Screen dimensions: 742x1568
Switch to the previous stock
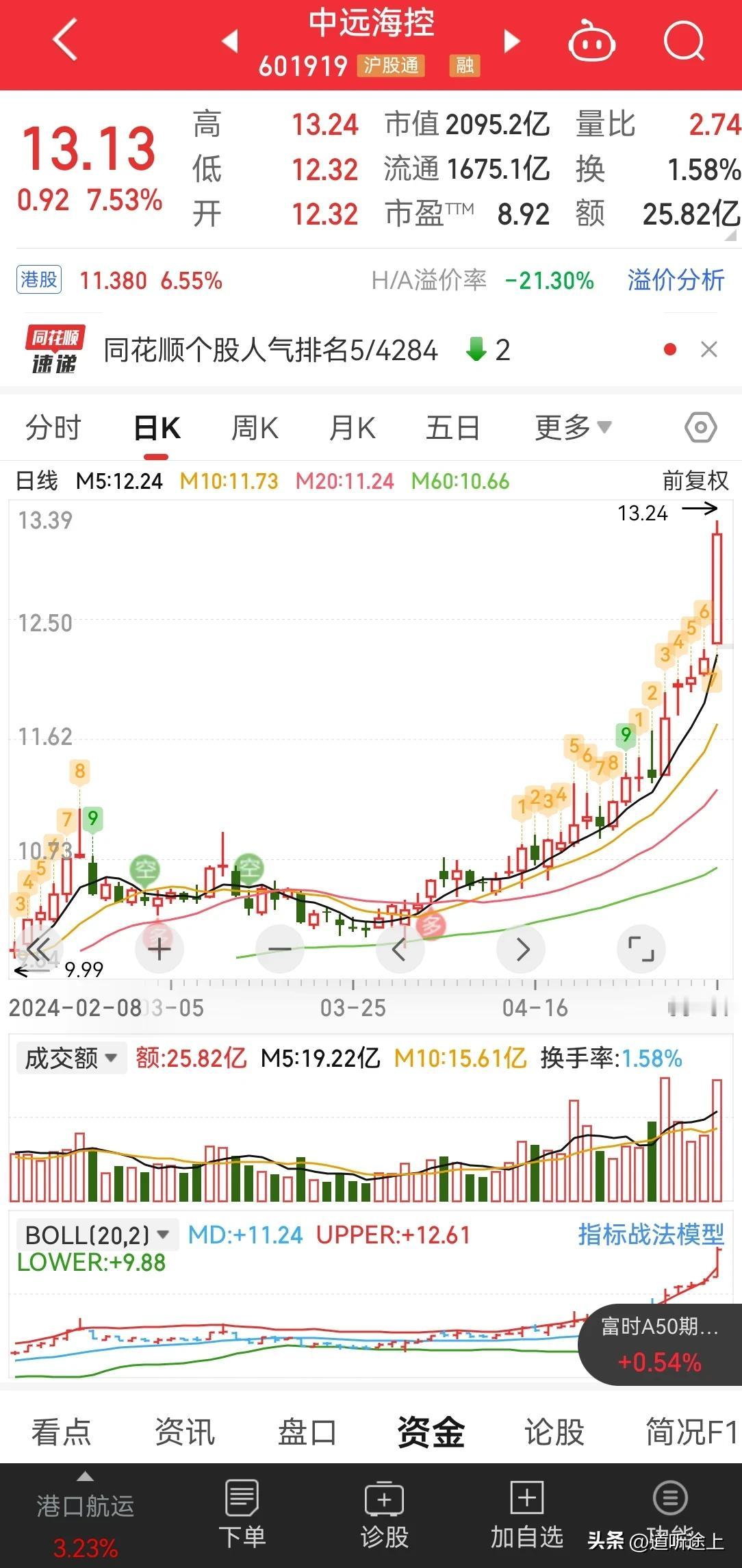click(x=231, y=41)
